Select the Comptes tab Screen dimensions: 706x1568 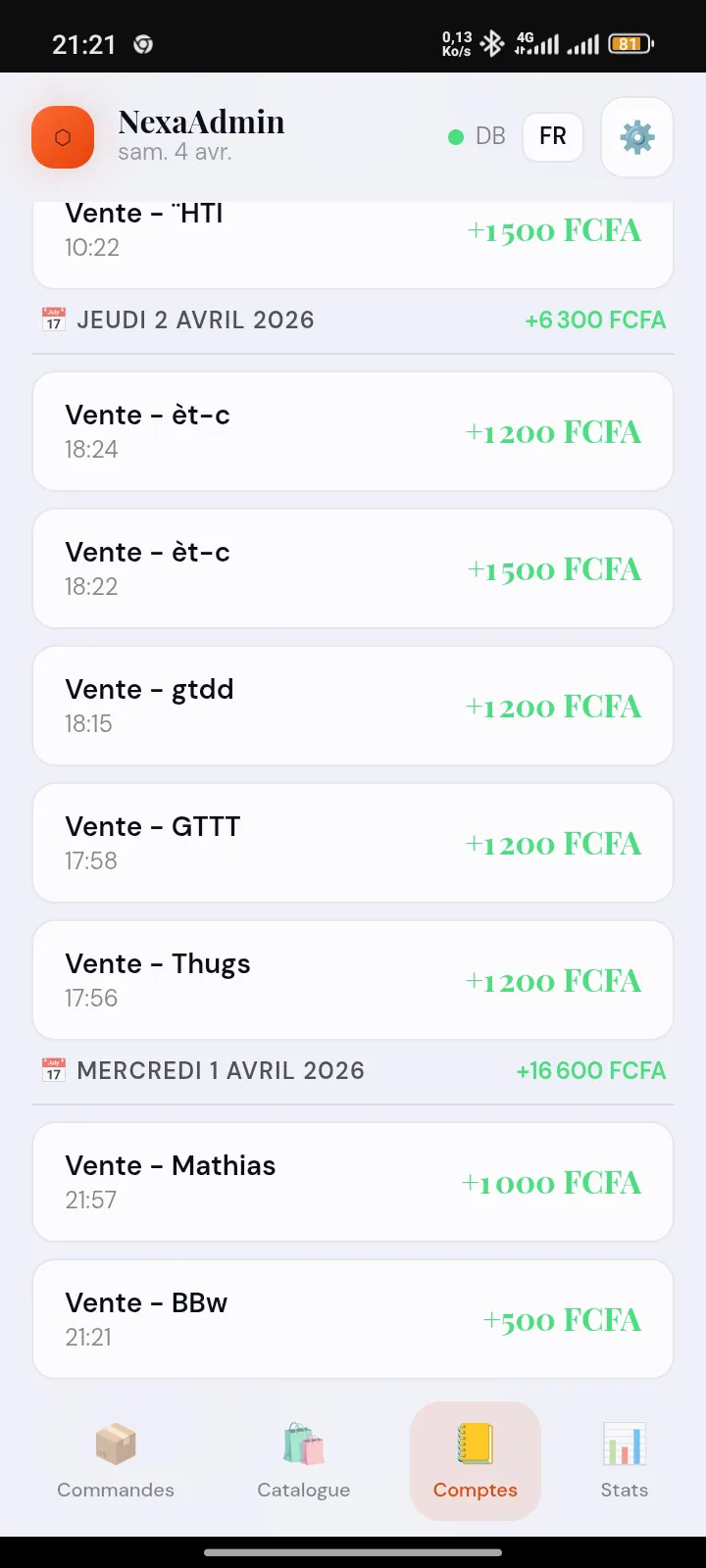click(x=476, y=1461)
